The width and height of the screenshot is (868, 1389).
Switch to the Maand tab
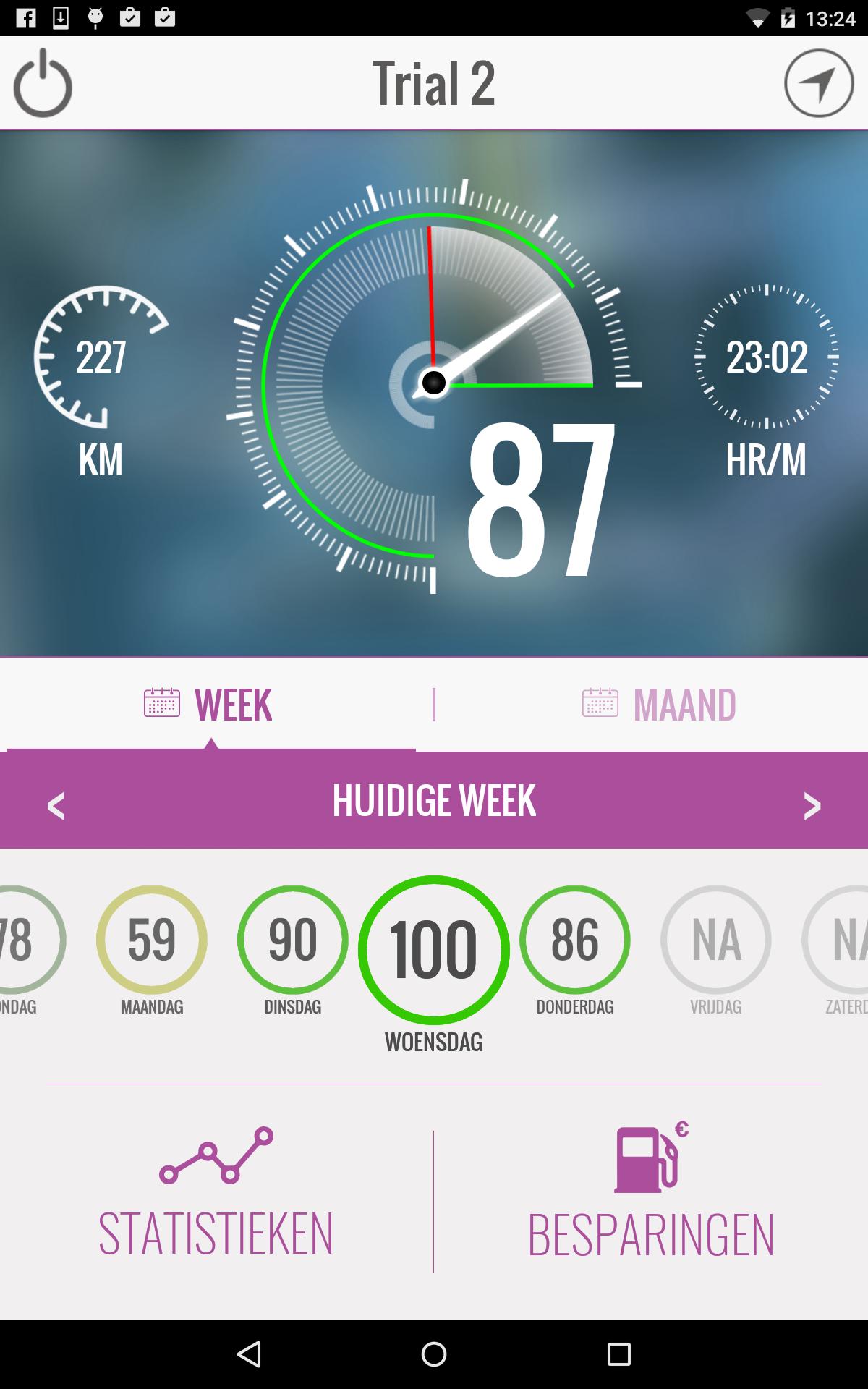[659, 705]
